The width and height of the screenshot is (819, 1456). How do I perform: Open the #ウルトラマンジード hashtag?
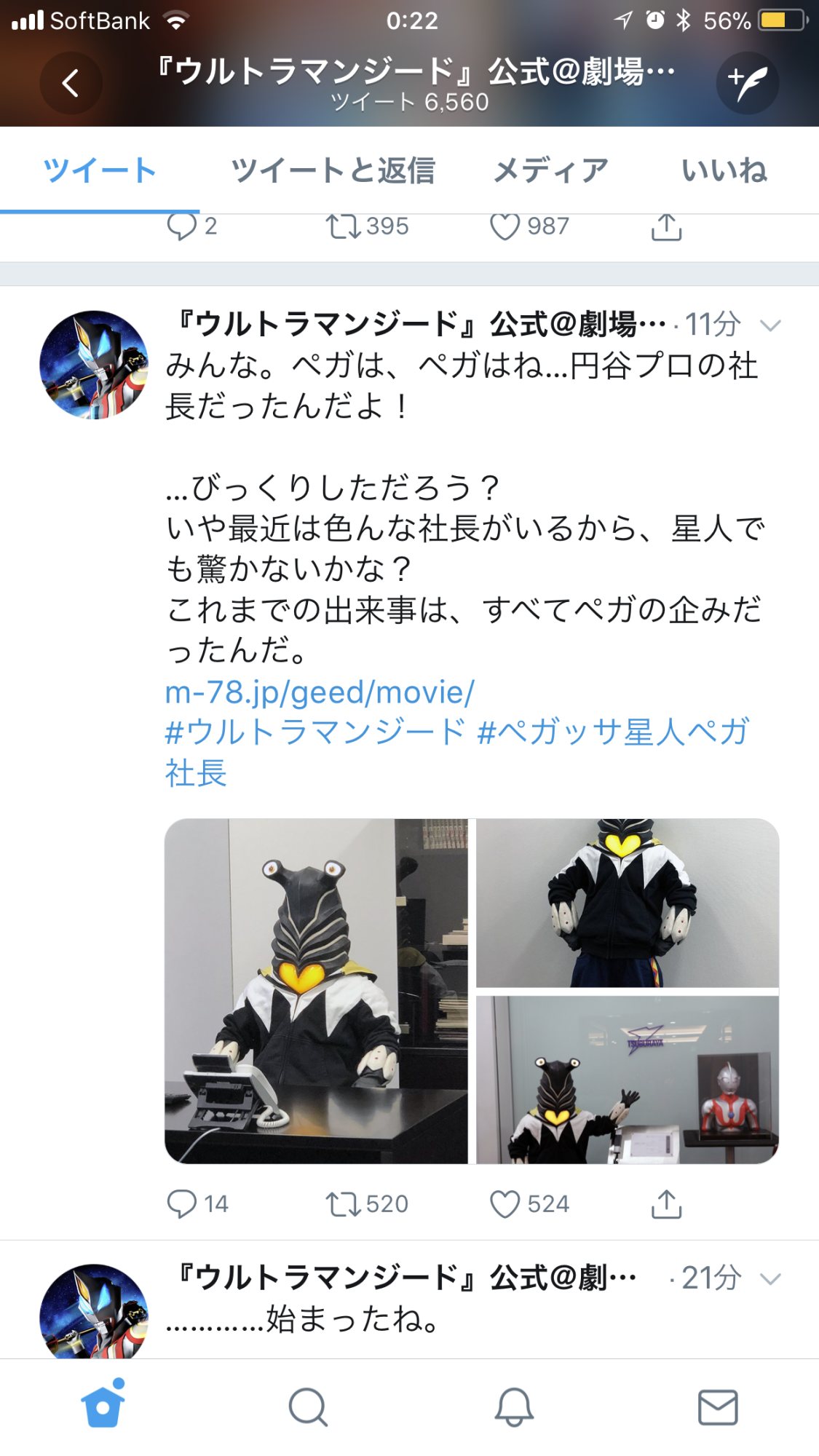coord(314,732)
